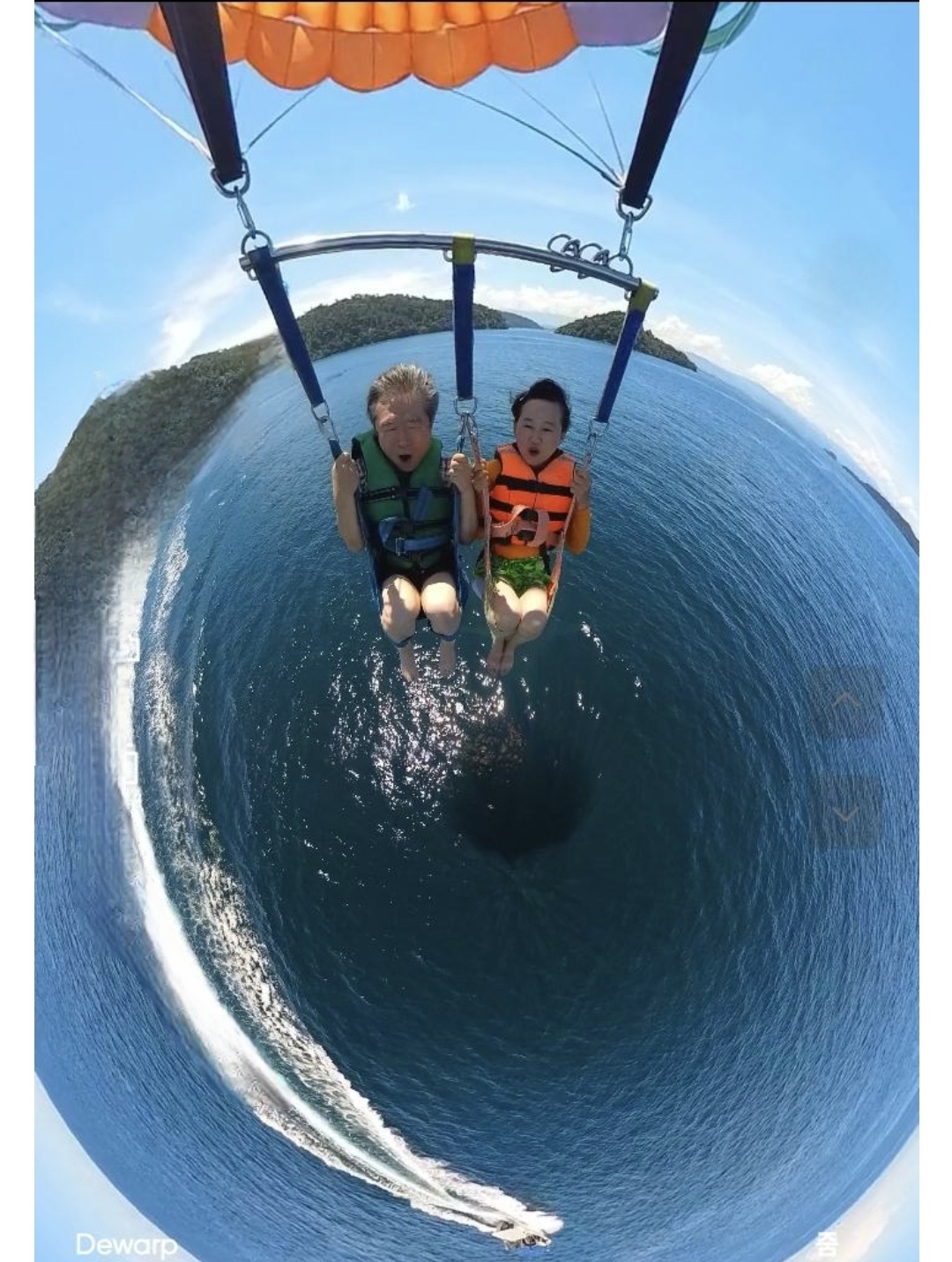Tap the down chevron button
The width and height of the screenshot is (952, 1262).
[x=845, y=813]
